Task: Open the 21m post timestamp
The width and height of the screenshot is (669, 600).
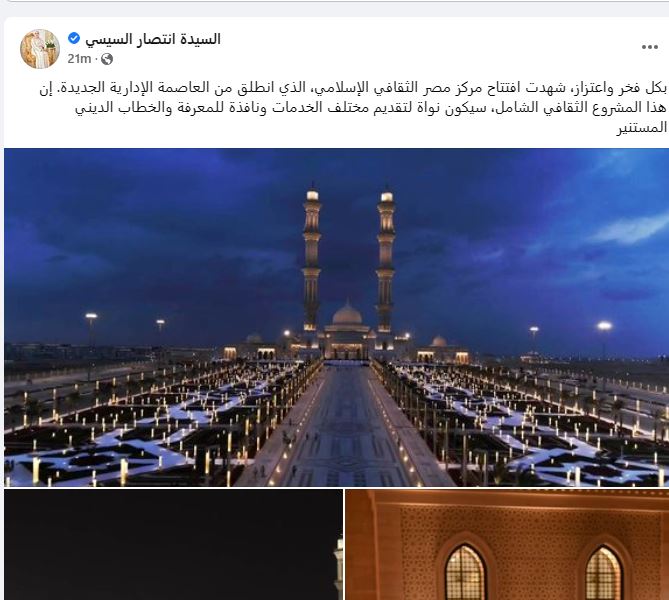Action: (79, 58)
